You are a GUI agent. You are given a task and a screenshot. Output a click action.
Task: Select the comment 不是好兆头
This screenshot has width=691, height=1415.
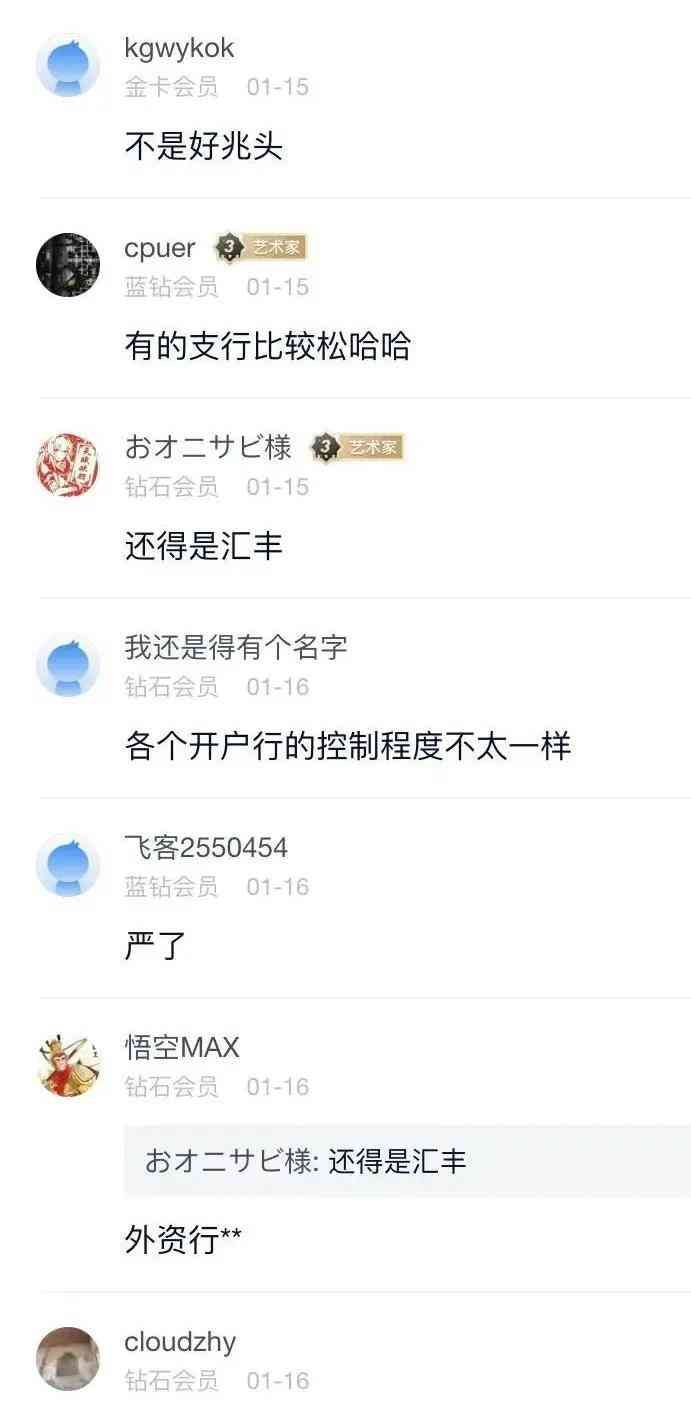pyautogui.click(x=204, y=147)
